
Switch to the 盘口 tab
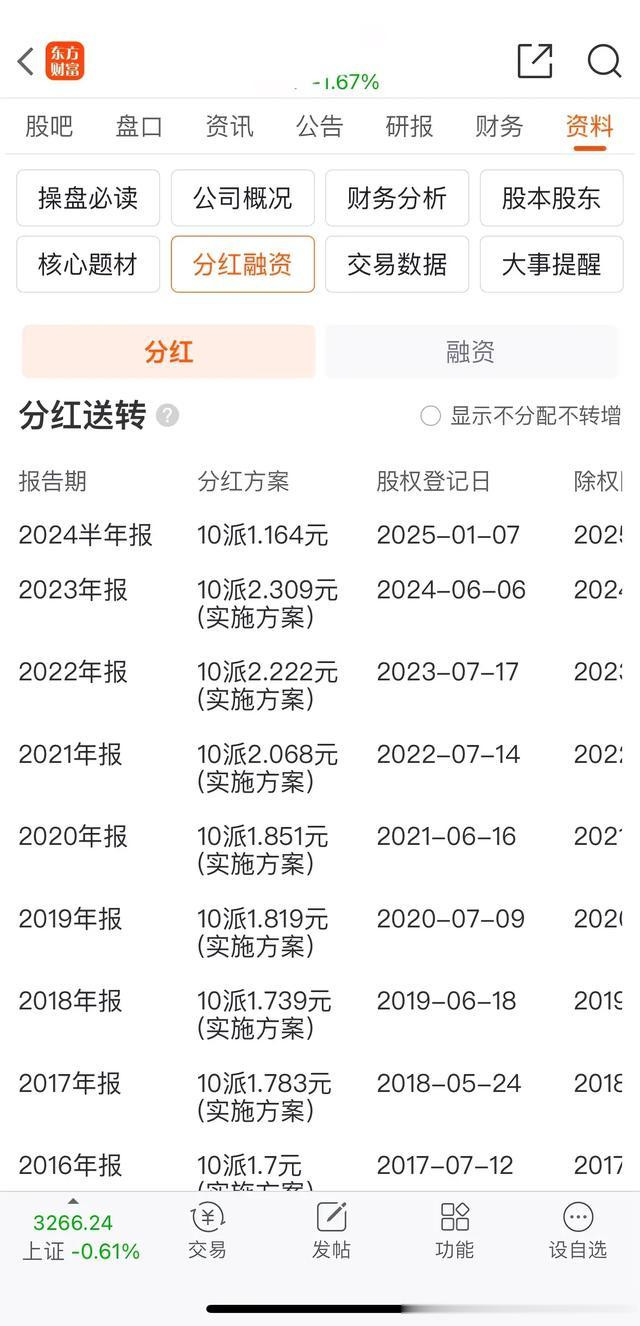tap(139, 126)
